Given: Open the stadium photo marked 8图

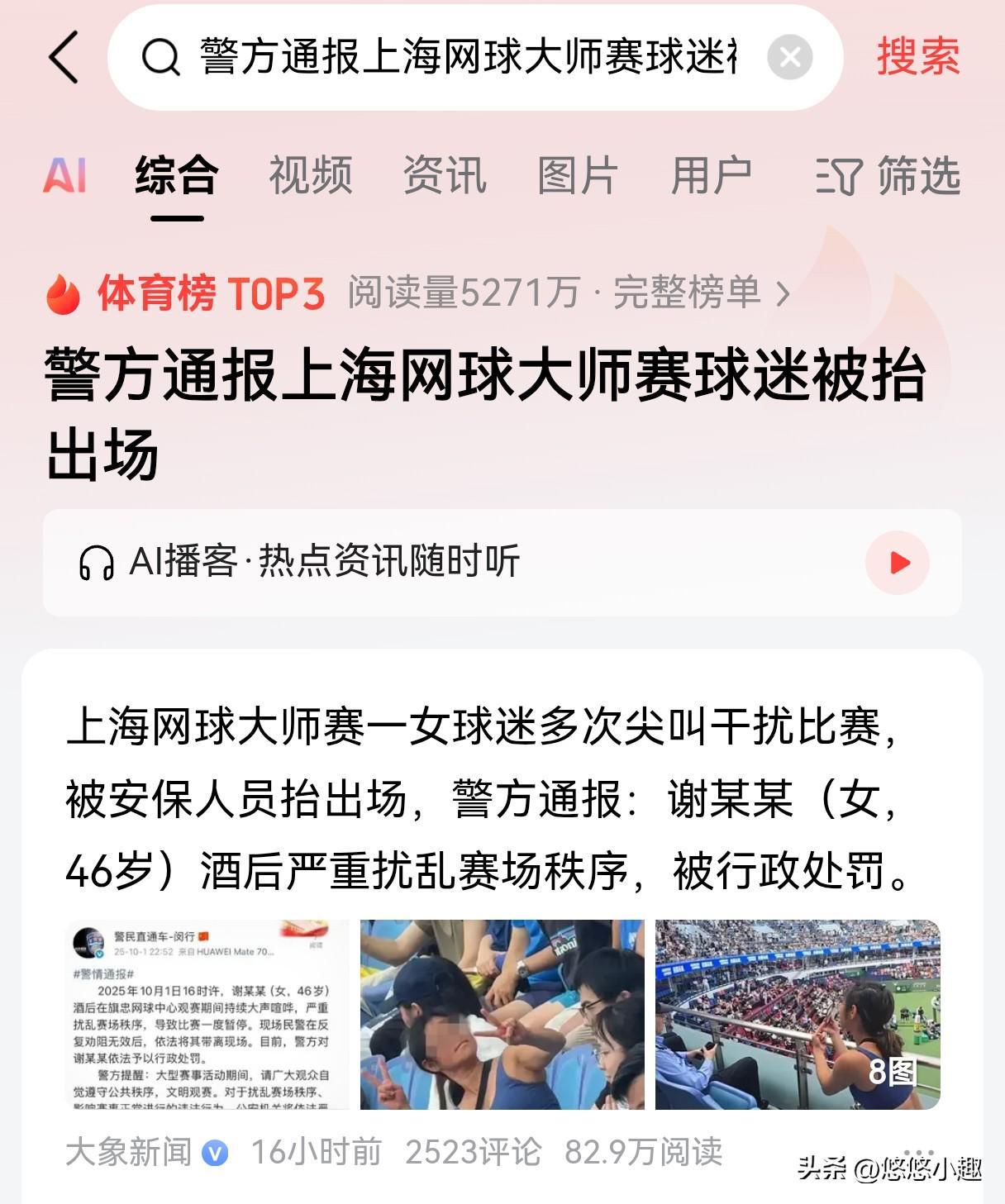Looking at the screenshot, I should (797, 1014).
